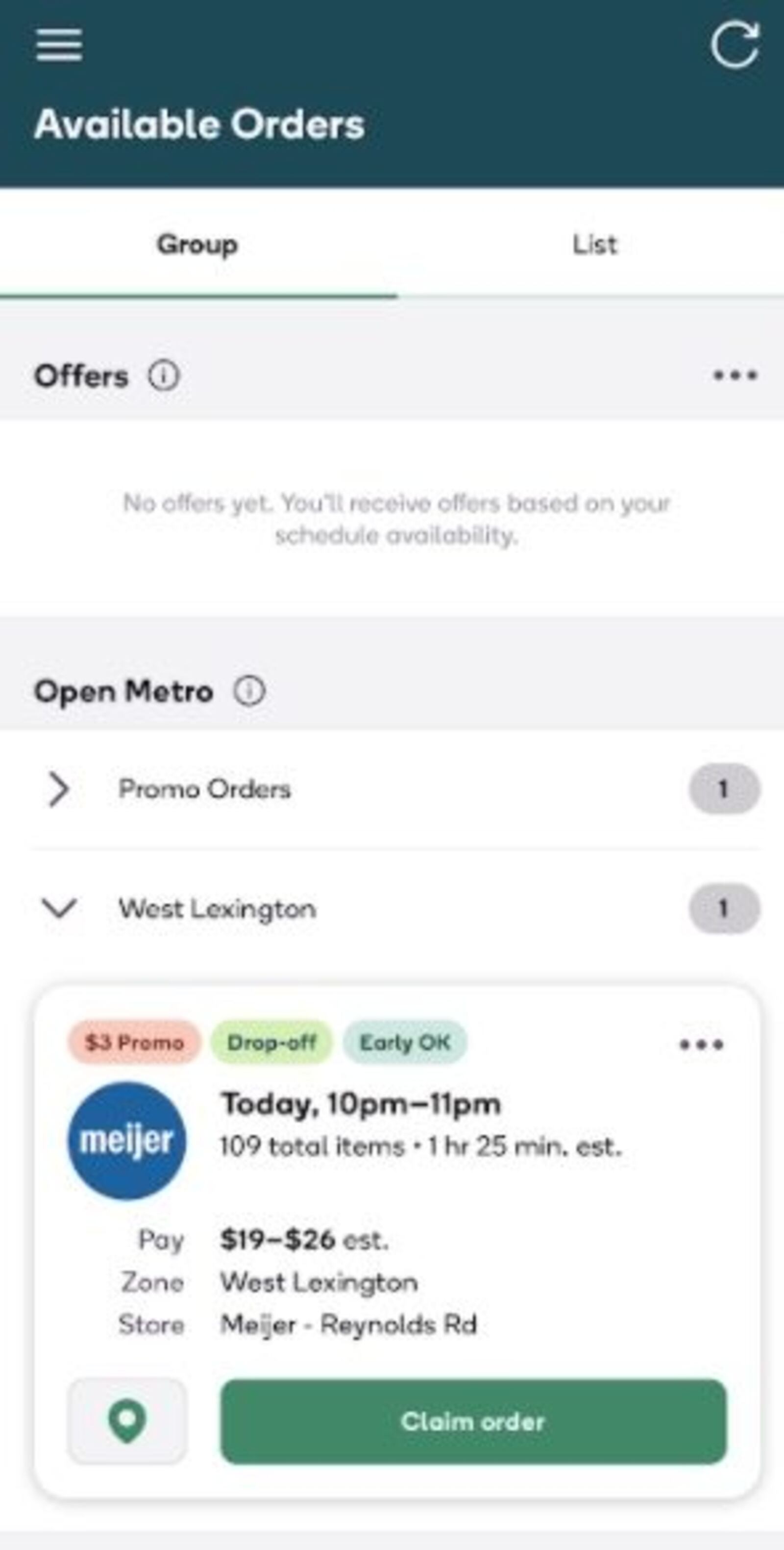This screenshot has width=784, height=1550.
Task: Collapse the West Lexington group
Action: click(x=59, y=908)
